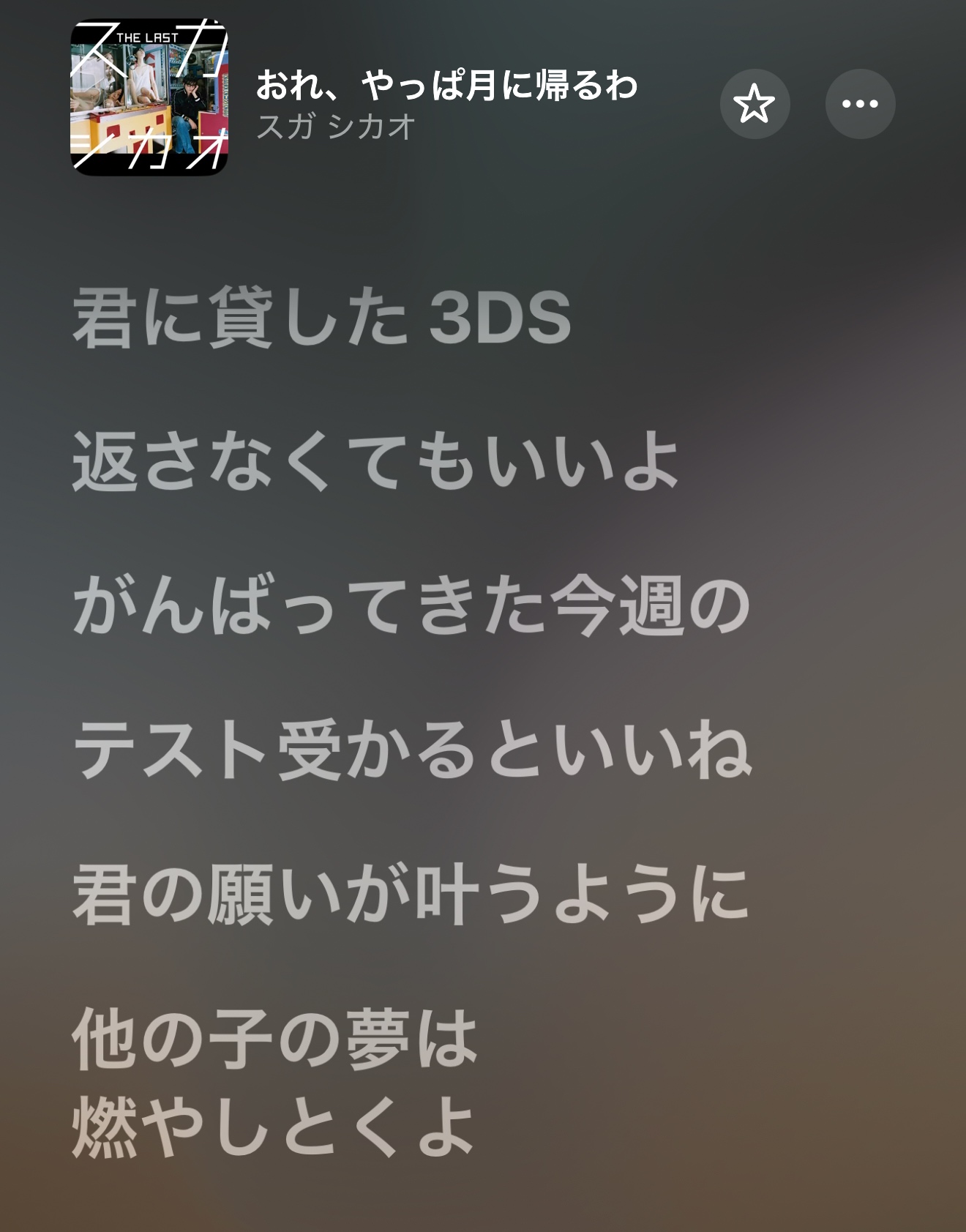Open the more options menu
This screenshot has width=966, height=1232.
tap(860, 104)
